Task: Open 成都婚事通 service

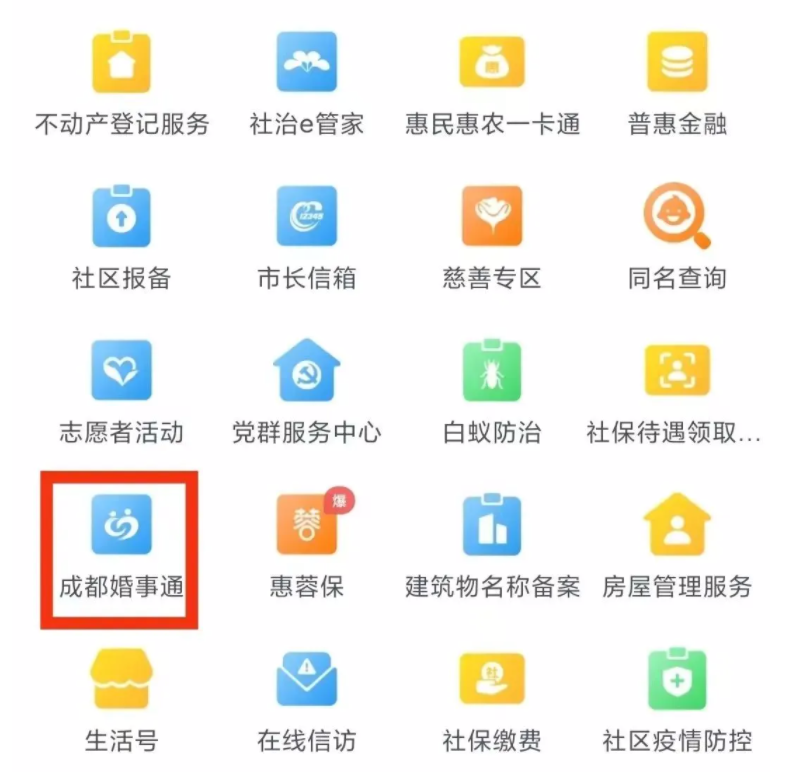Action: [x=121, y=524]
